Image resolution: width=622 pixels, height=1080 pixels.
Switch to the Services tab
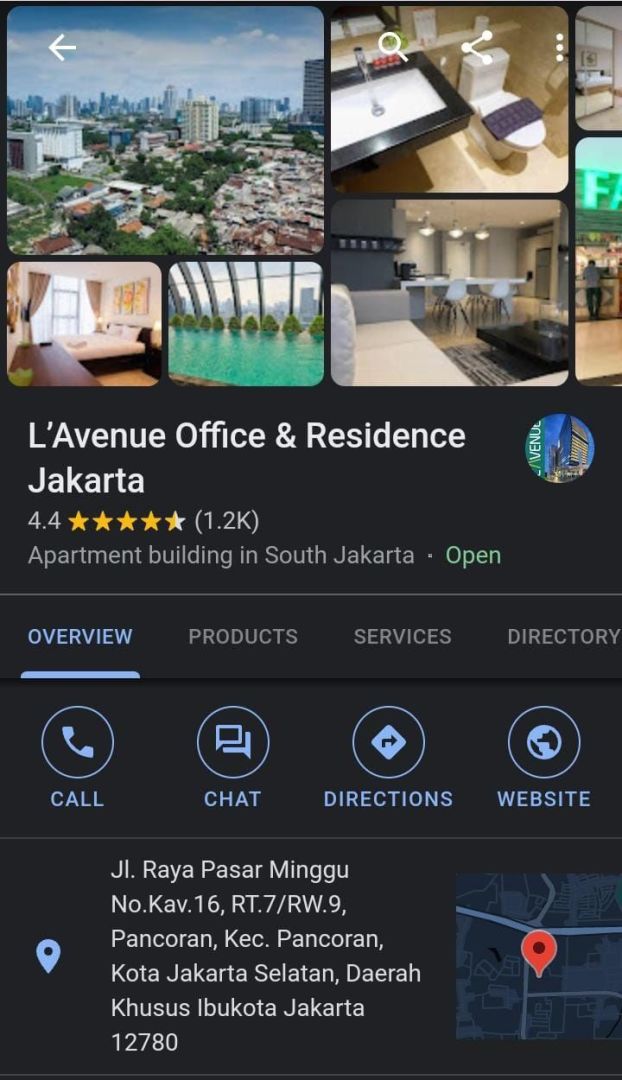pyautogui.click(x=402, y=636)
